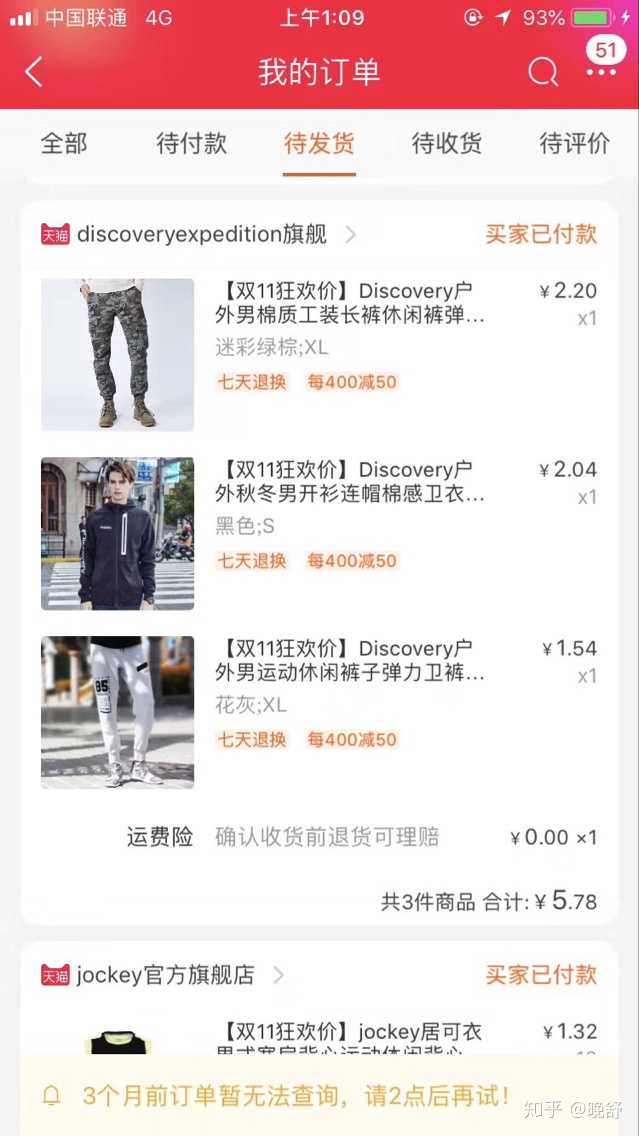Switch to the 待付款 tab
This screenshot has width=639, height=1136.
tap(192, 143)
